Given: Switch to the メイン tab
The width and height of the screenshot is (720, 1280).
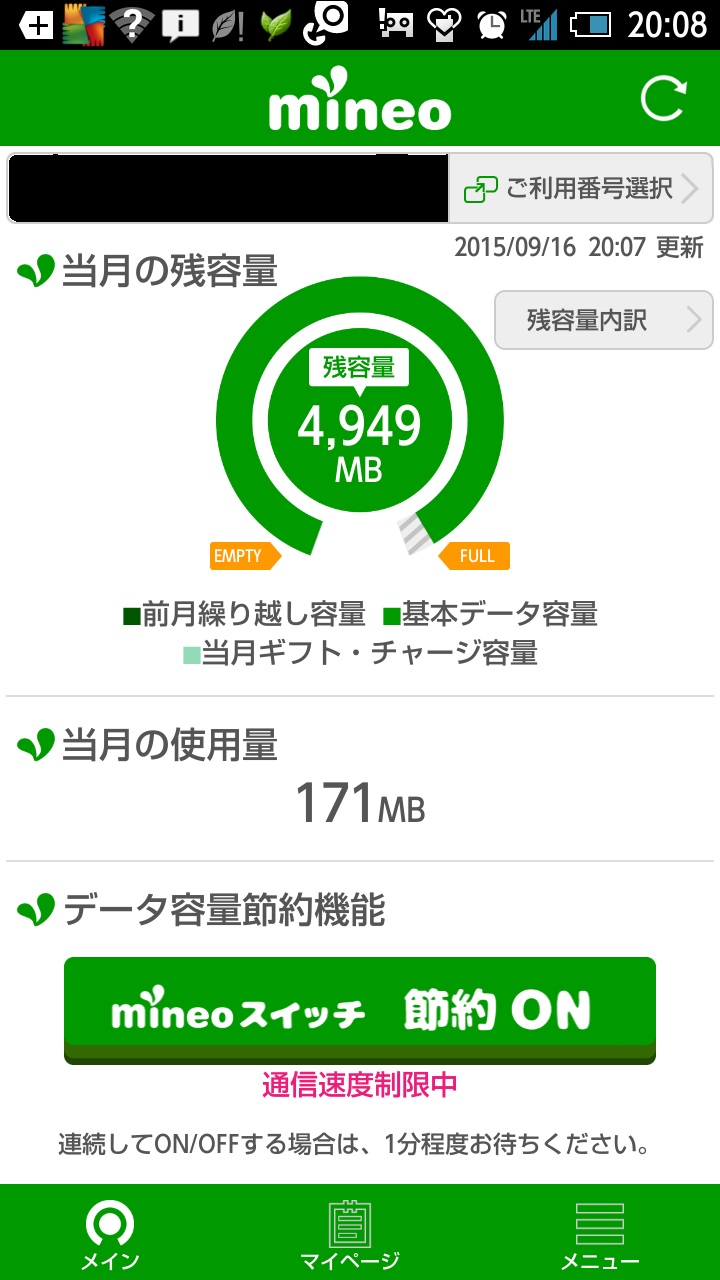Looking at the screenshot, I should pos(110,1234).
